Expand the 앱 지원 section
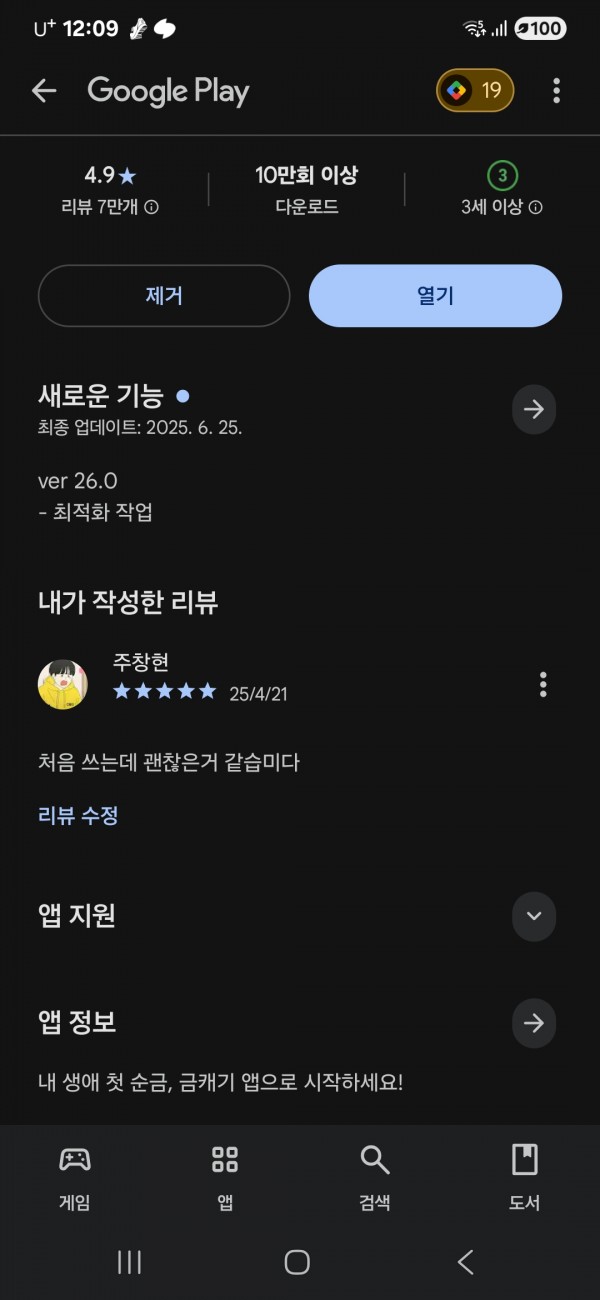 coord(534,916)
